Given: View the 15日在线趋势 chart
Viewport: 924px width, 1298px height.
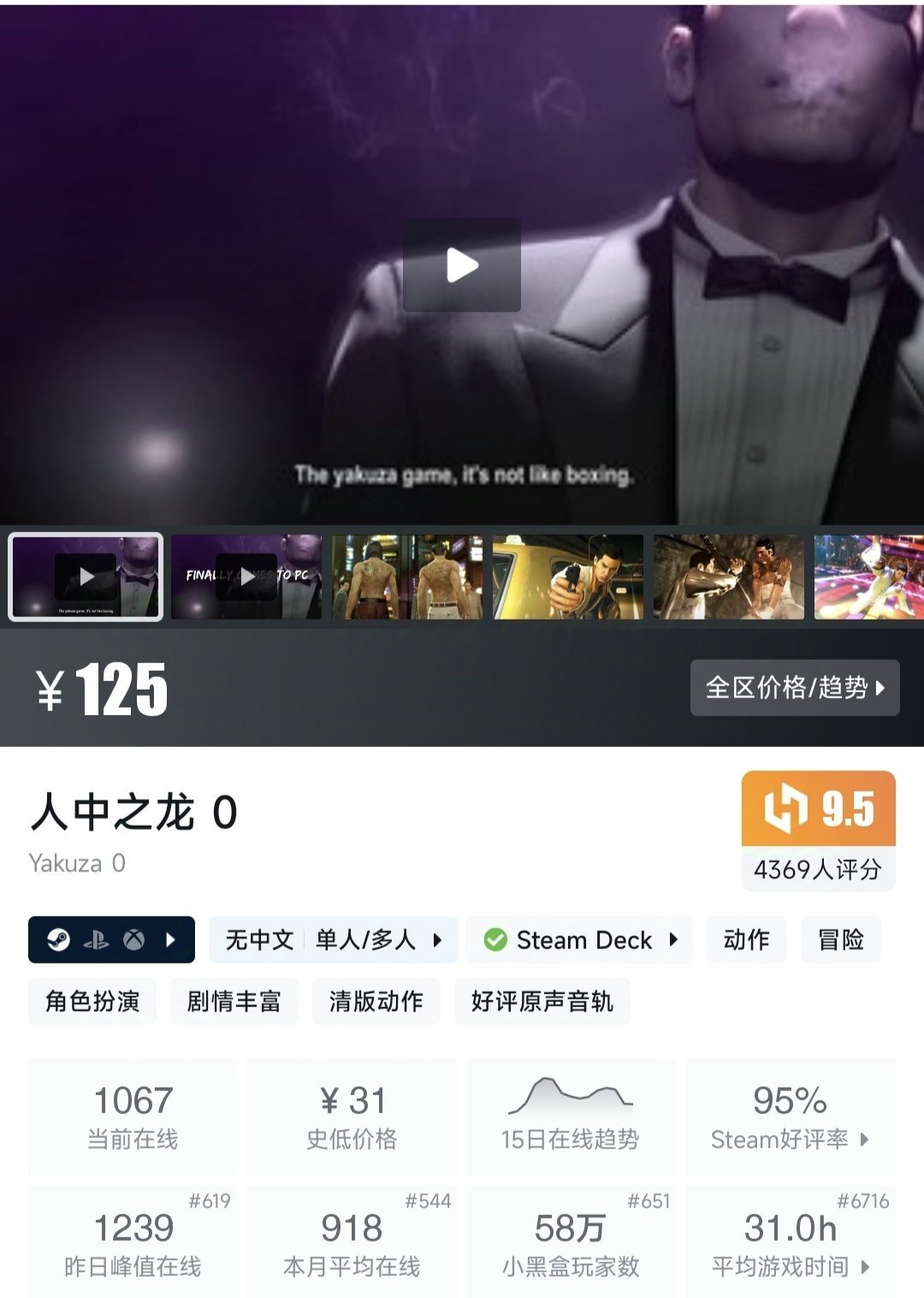Looking at the screenshot, I should pyautogui.click(x=571, y=1116).
